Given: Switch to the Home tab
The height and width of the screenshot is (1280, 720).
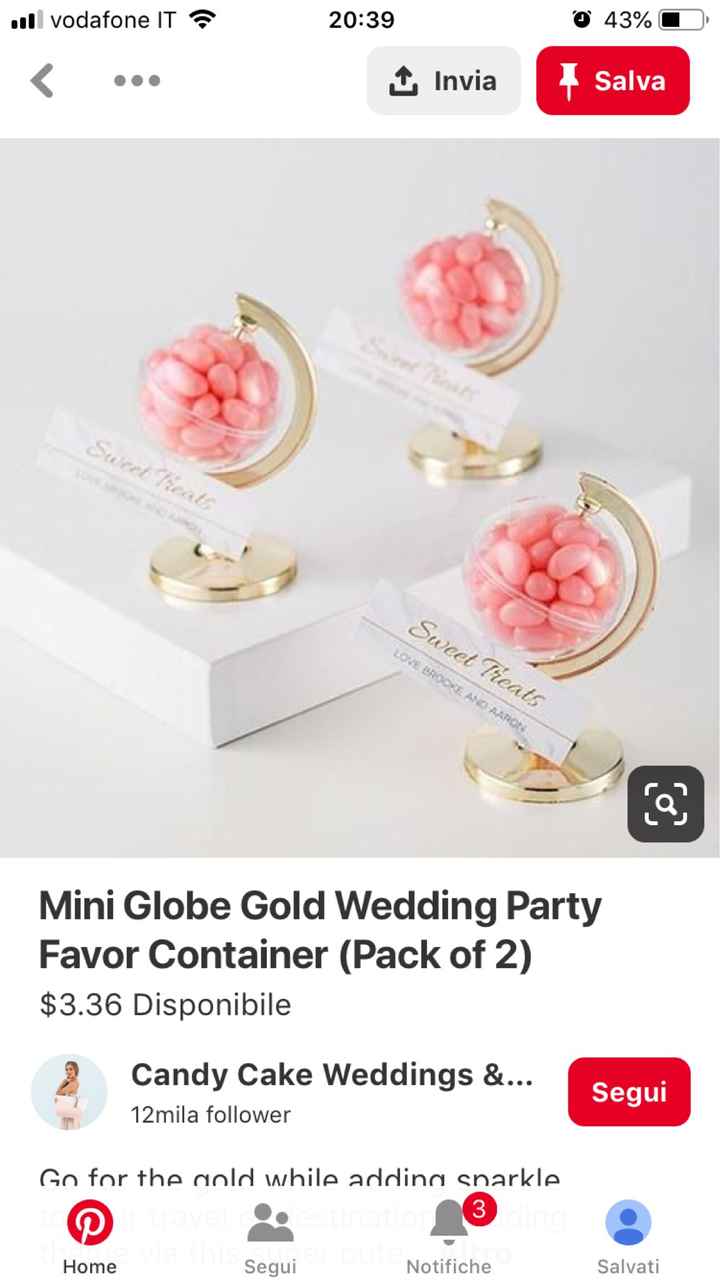Looking at the screenshot, I should 90,1238.
